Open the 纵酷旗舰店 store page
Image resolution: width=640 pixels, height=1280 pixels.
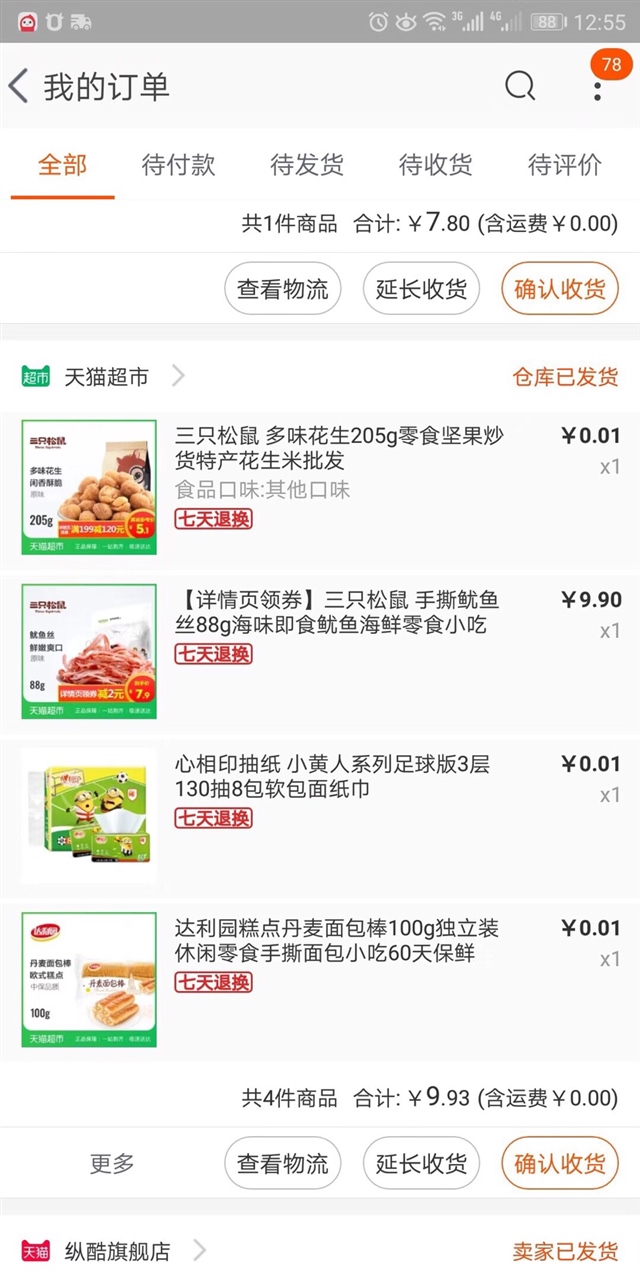click(x=116, y=1251)
